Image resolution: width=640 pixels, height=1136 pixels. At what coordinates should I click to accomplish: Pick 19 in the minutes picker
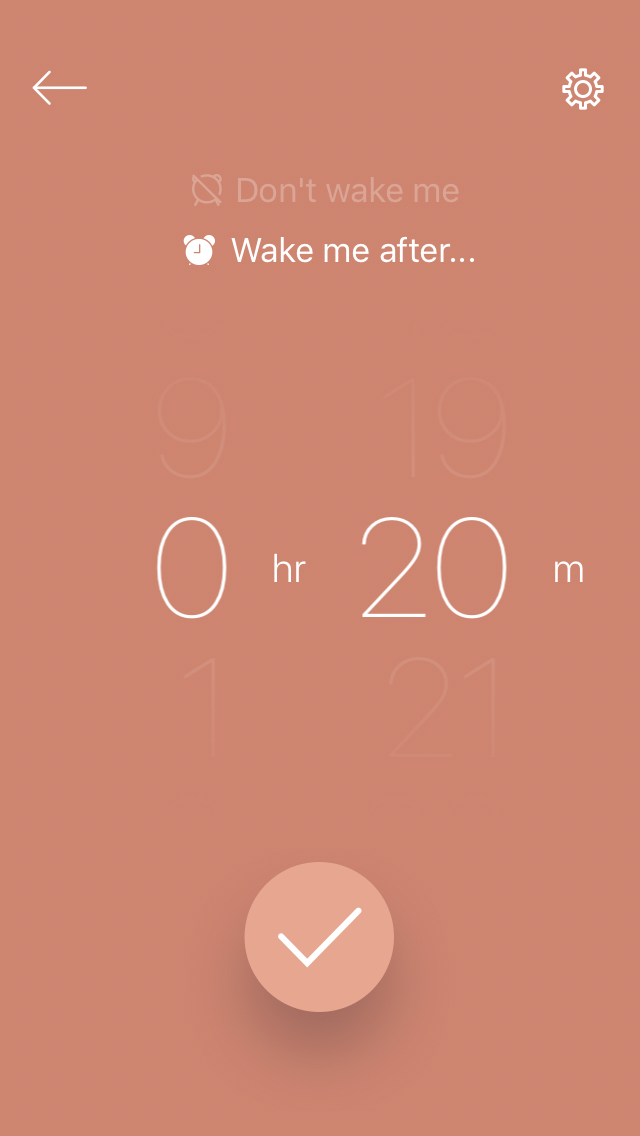coord(444,429)
